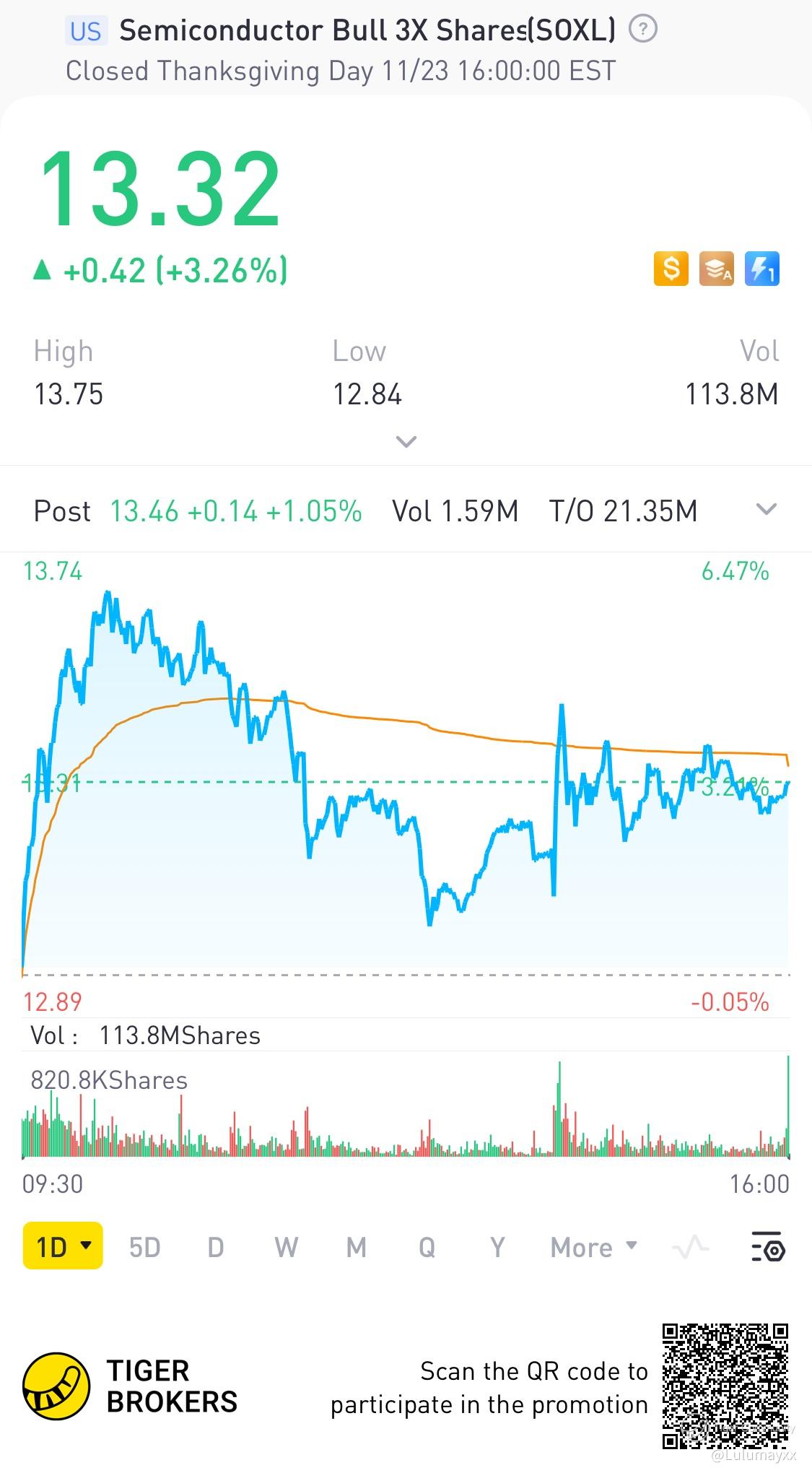Open the help icon beside the SOXL title
Viewport: 812px width, 1473px height.
(x=642, y=30)
